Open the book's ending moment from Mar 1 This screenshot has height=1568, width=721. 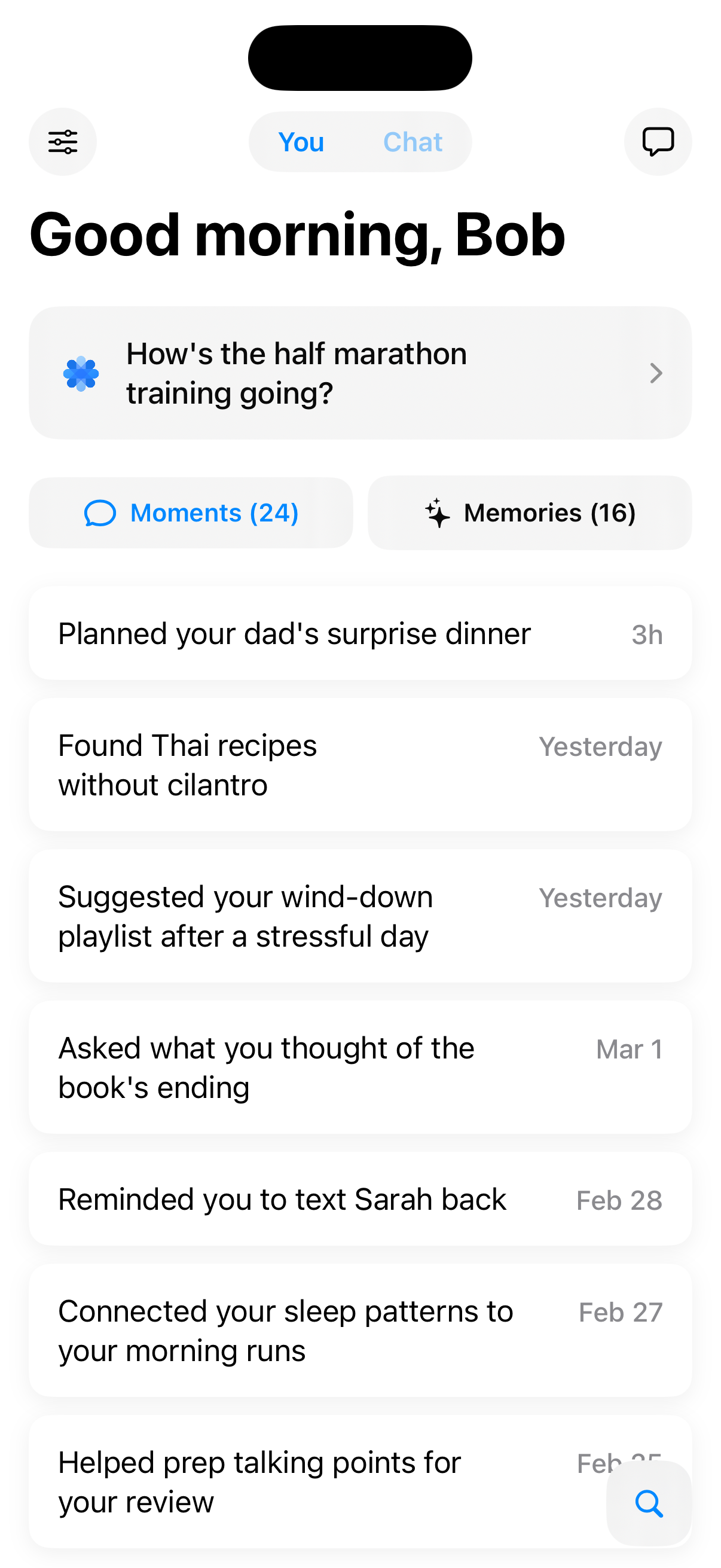tap(360, 1067)
